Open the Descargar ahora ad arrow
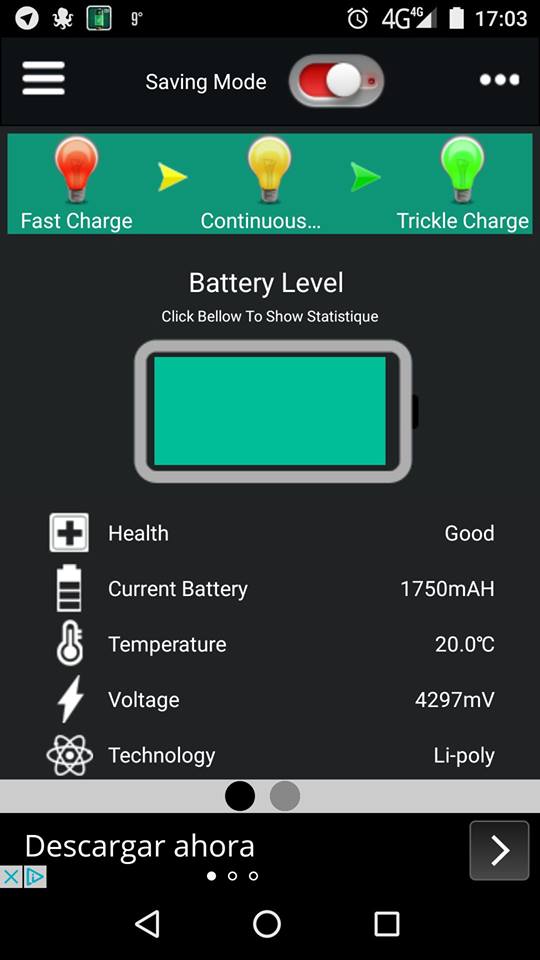Screen dimensions: 540x960 (499, 850)
